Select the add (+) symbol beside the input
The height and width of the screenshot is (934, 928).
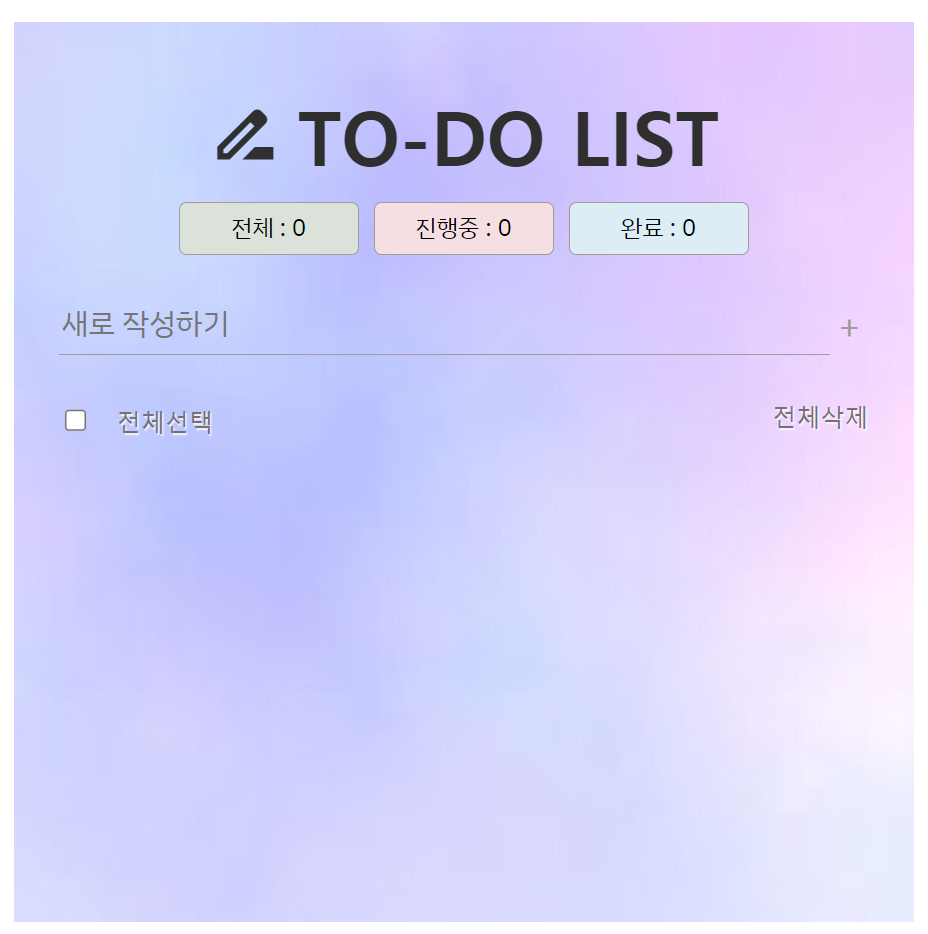point(851,327)
